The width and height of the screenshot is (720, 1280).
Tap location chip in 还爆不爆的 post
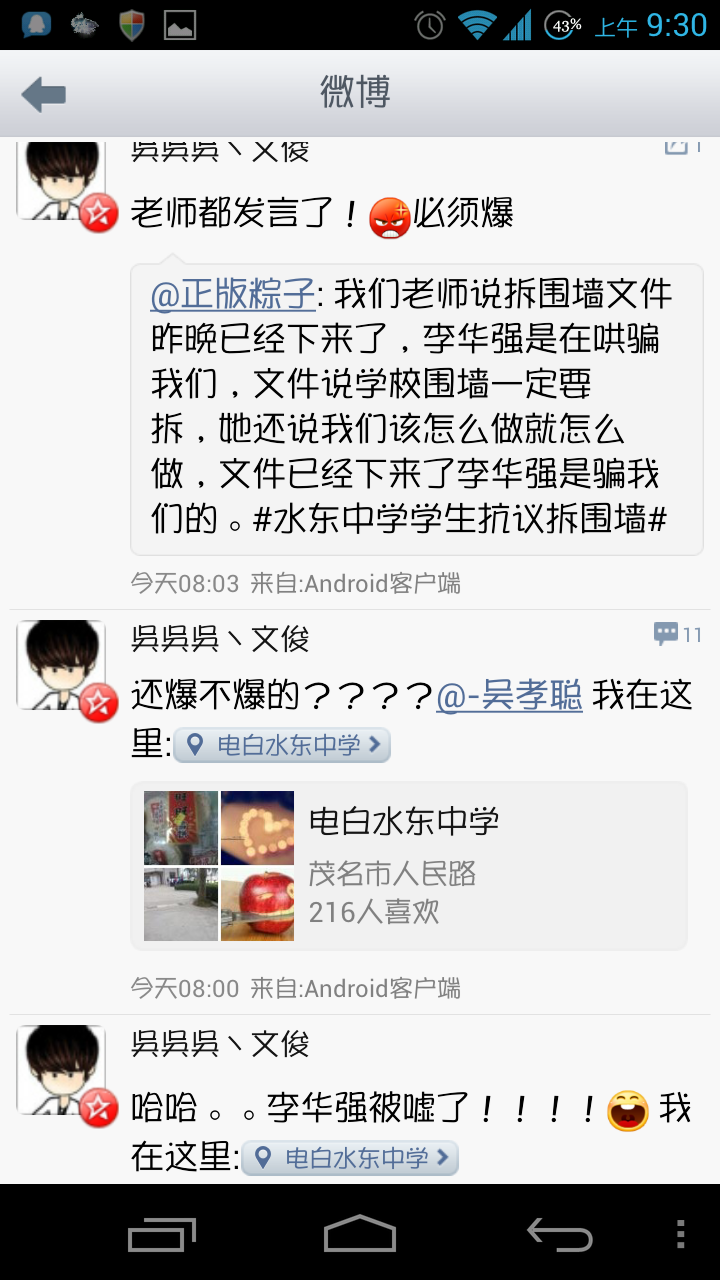[282, 745]
